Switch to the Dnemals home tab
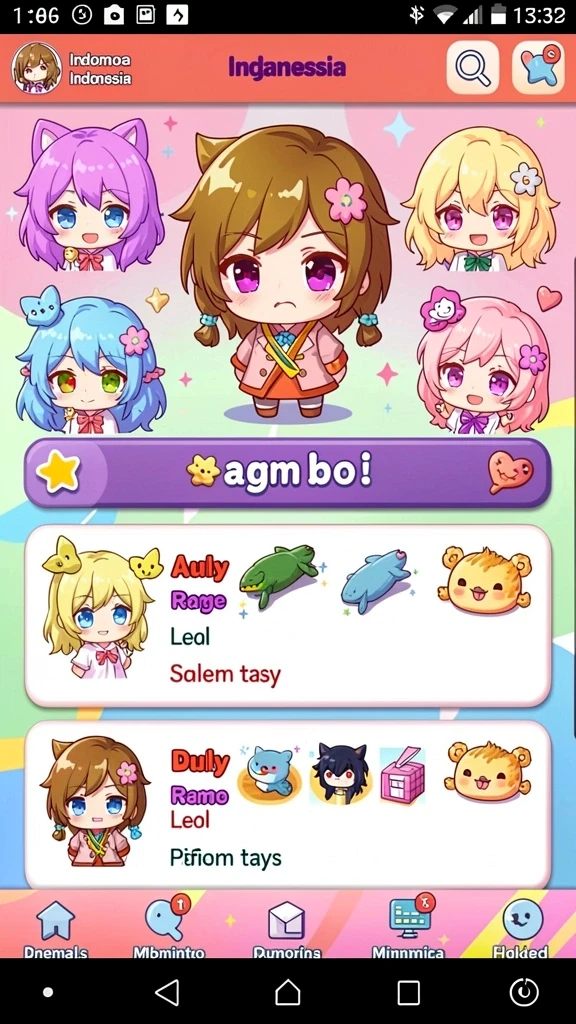This screenshot has width=576, height=1024. click(56, 927)
